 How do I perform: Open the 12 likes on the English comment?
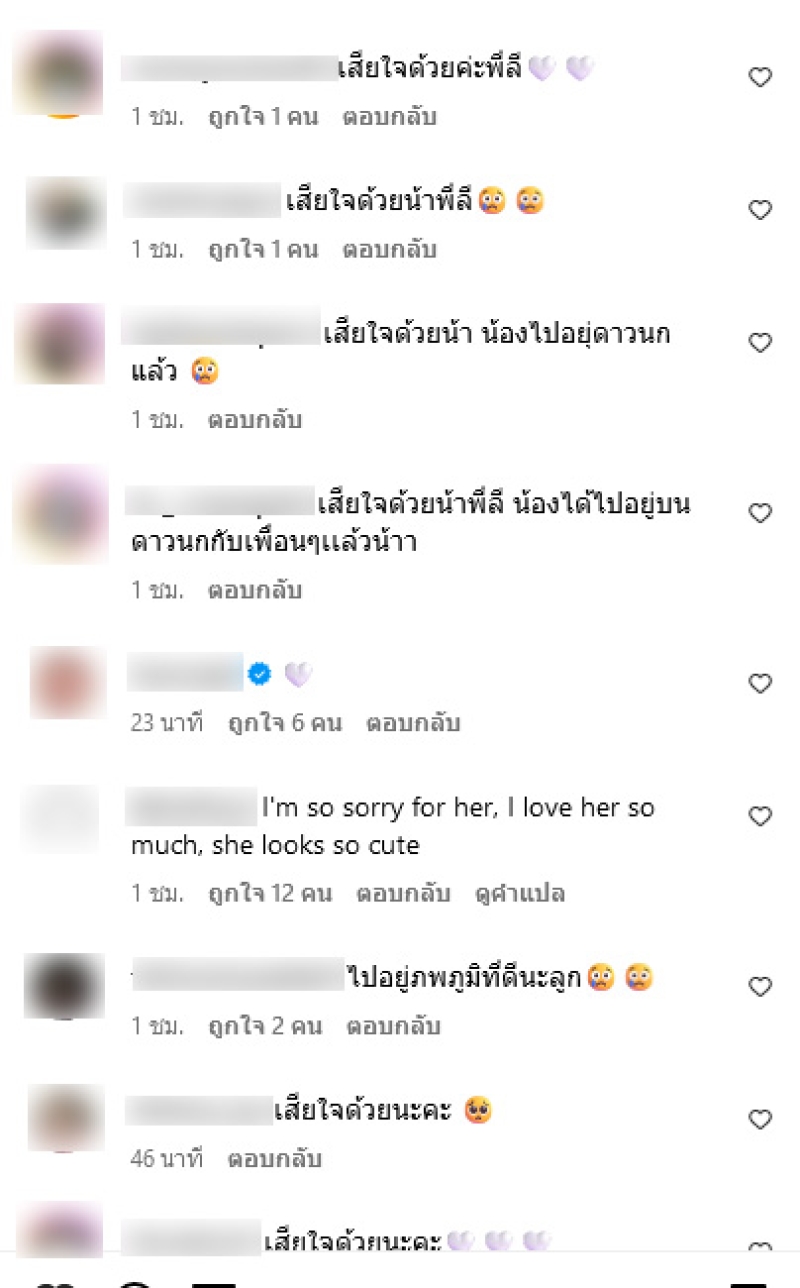point(270,894)
